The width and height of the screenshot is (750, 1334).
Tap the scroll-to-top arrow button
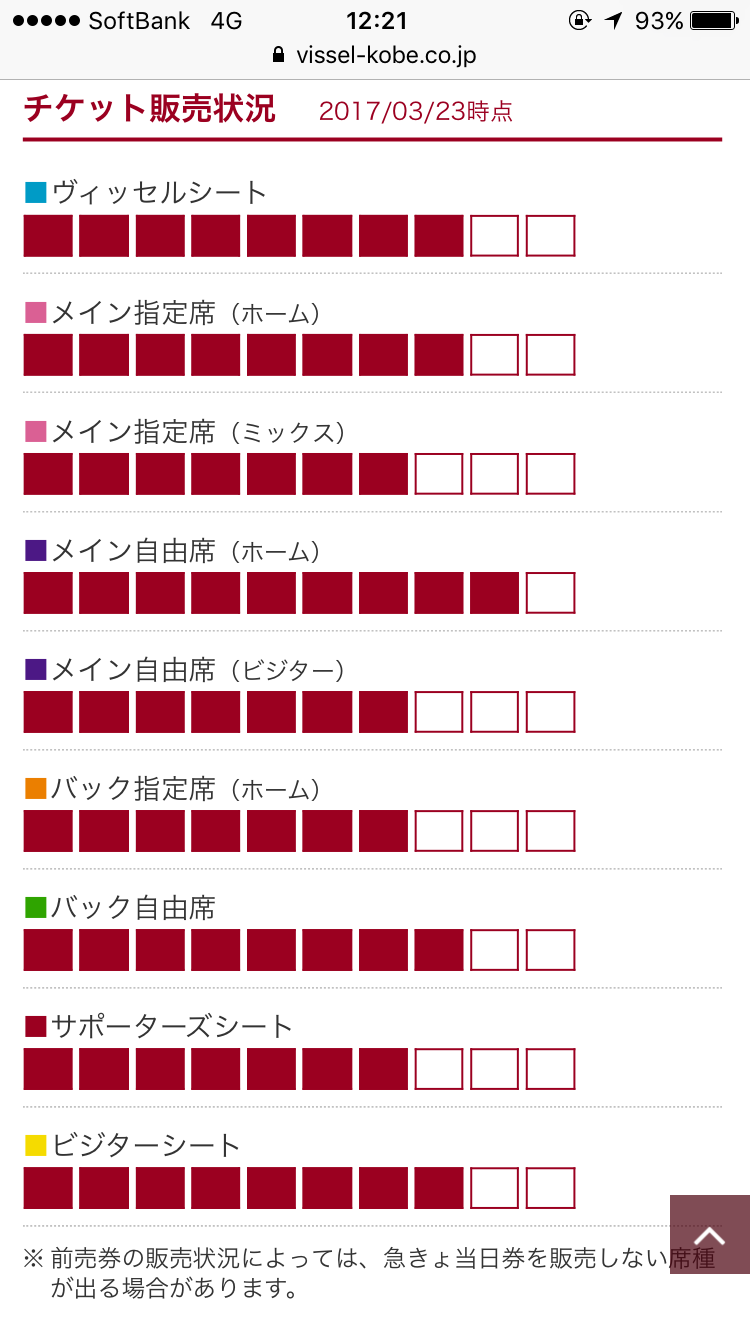click(709, 1233)
